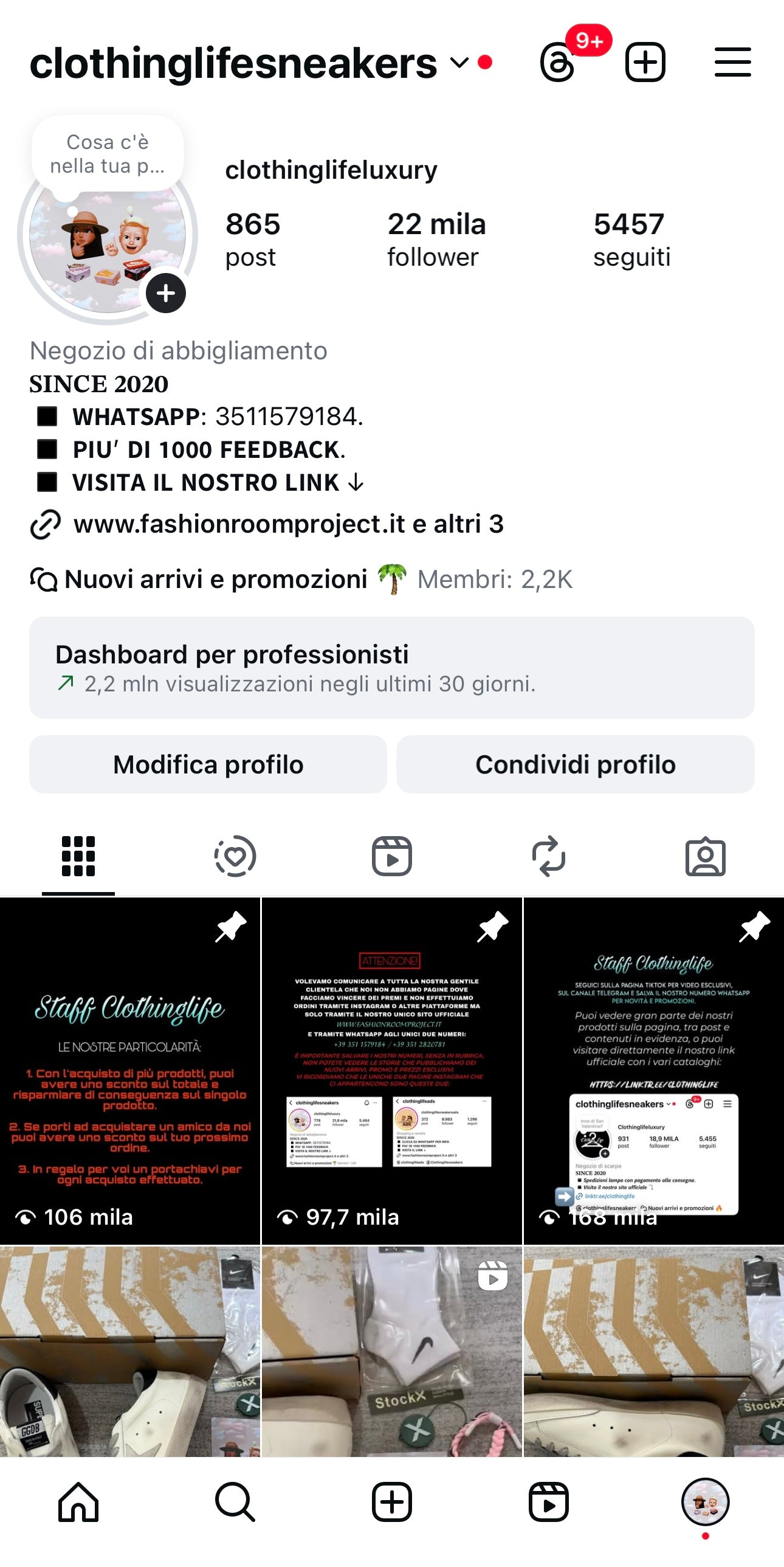Screen dimensions: 784x1567
Task: Open the ATTENZIONE pinned post with 97,7 mila views
Action: click(x=391, y=1071)
